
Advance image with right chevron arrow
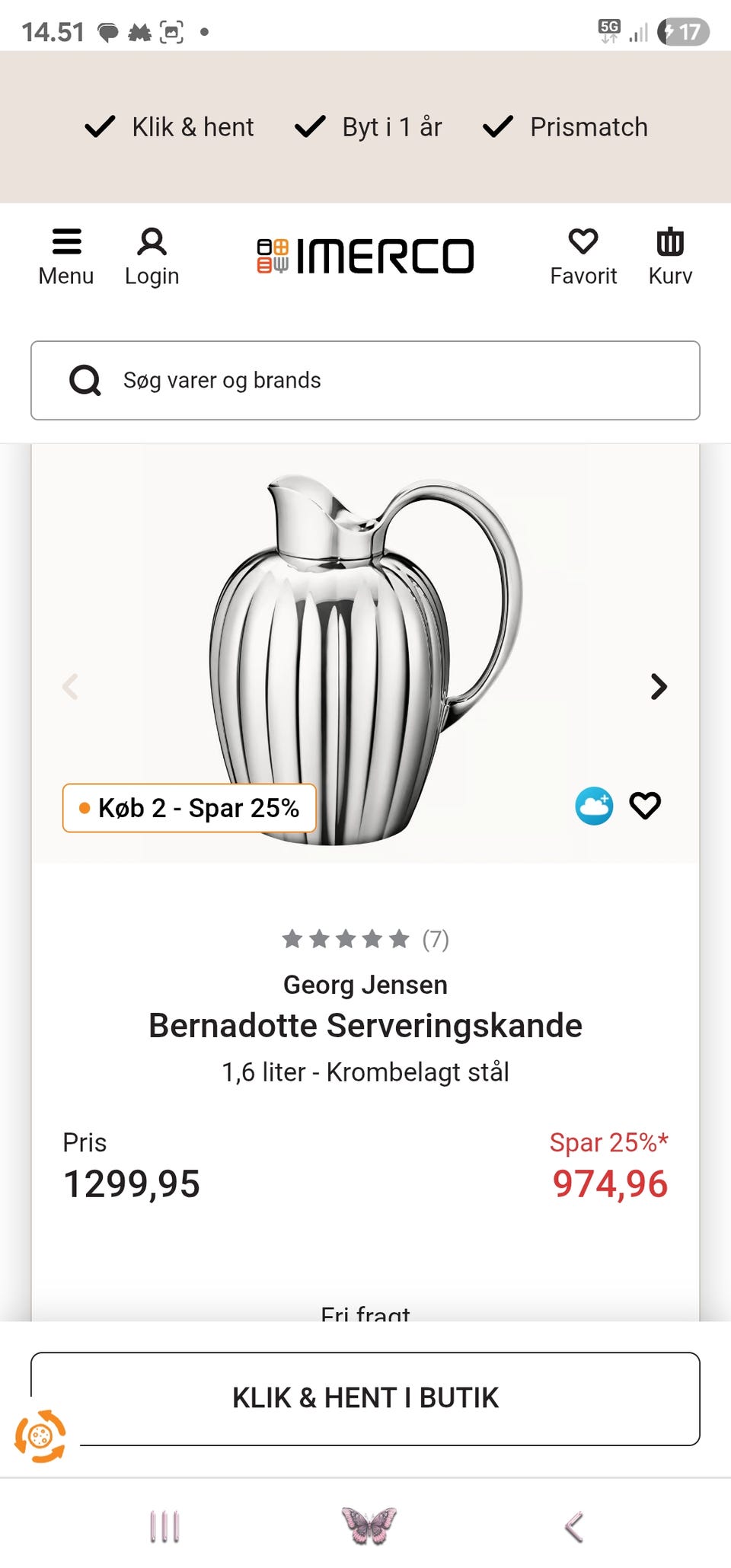click(x=659, y=687)
